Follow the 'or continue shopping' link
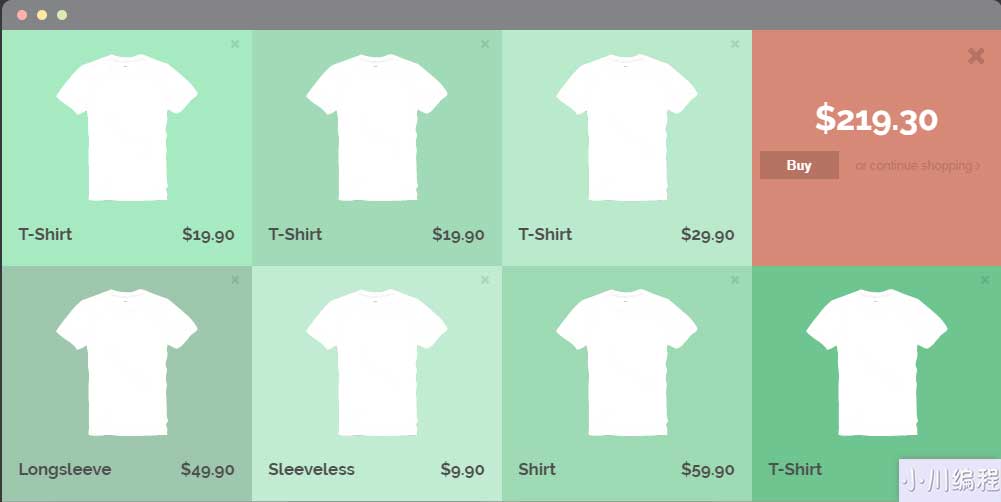 (917, 166)
